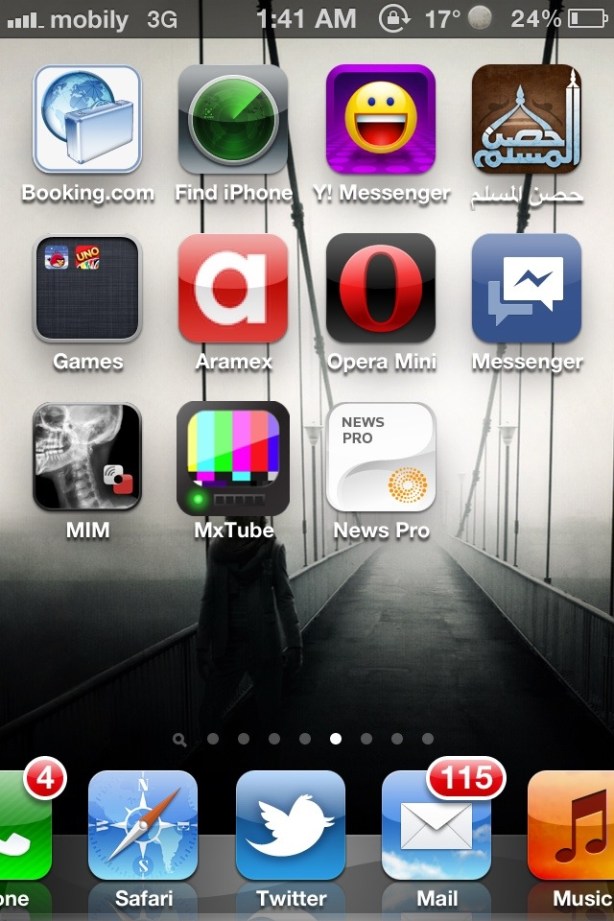Launch Find iPhone

click(233, 120)
